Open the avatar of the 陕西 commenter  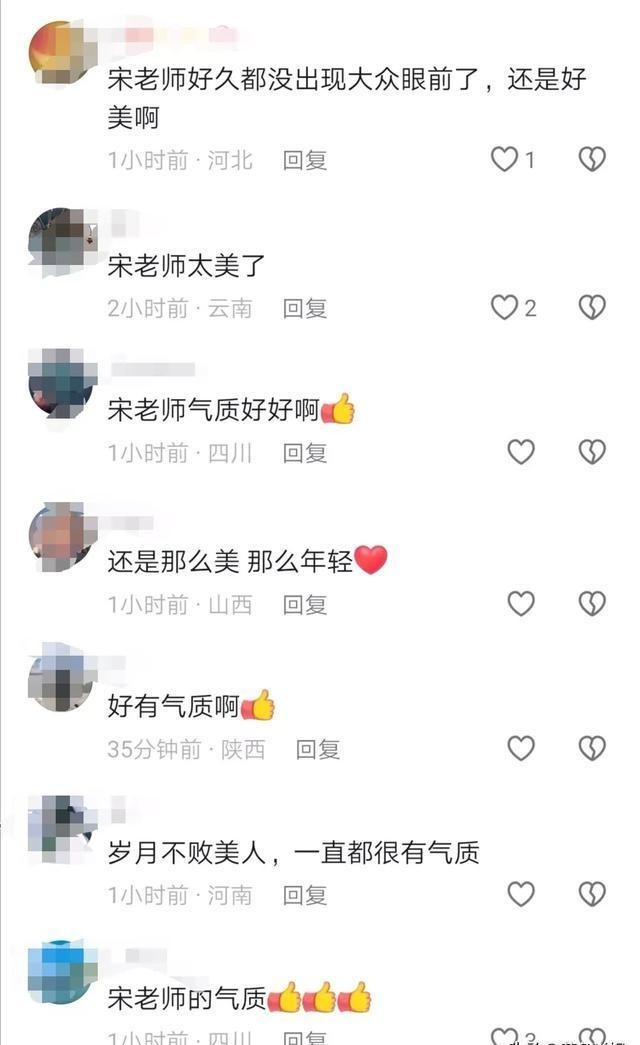click(x=58, y=678)
